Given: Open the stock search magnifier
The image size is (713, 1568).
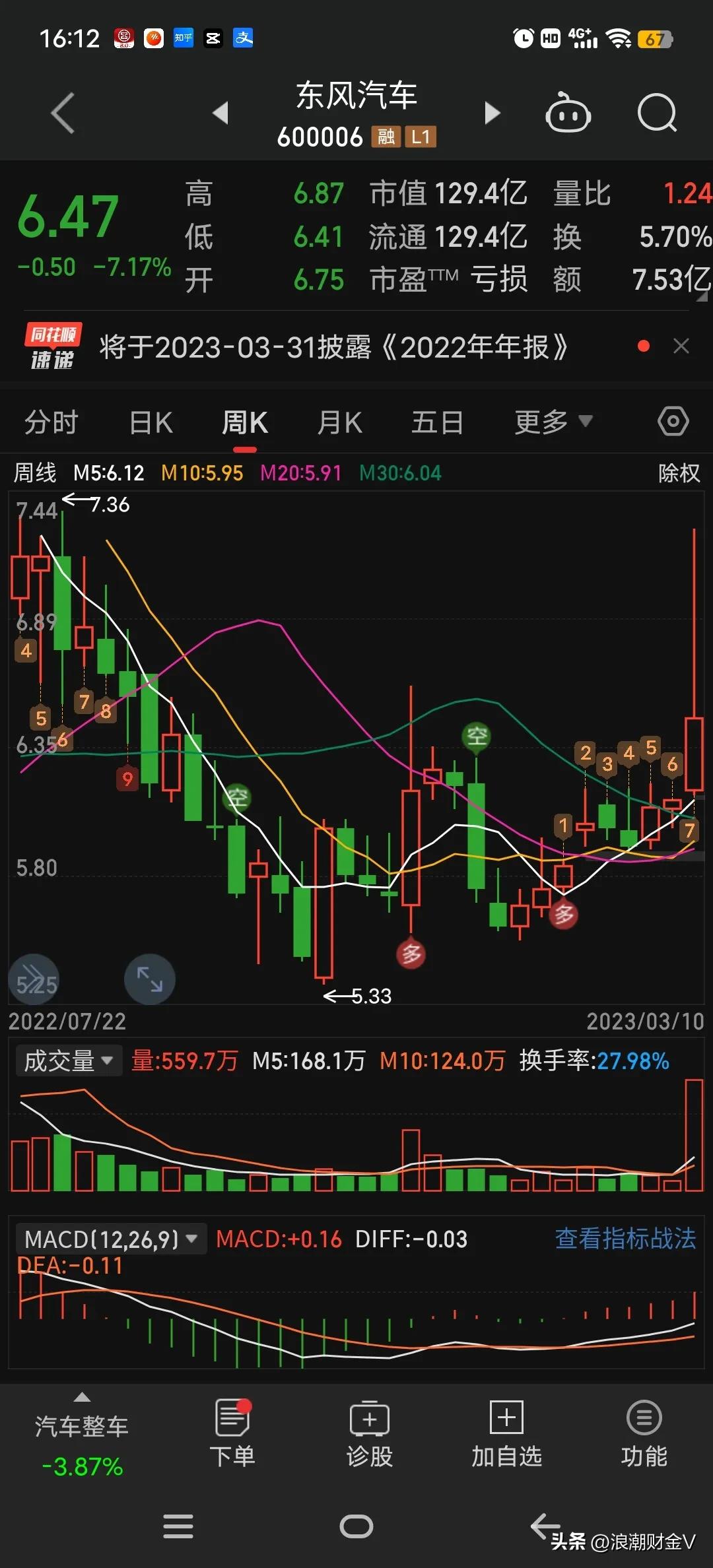Looking at the screenshot, I should 656,114.
